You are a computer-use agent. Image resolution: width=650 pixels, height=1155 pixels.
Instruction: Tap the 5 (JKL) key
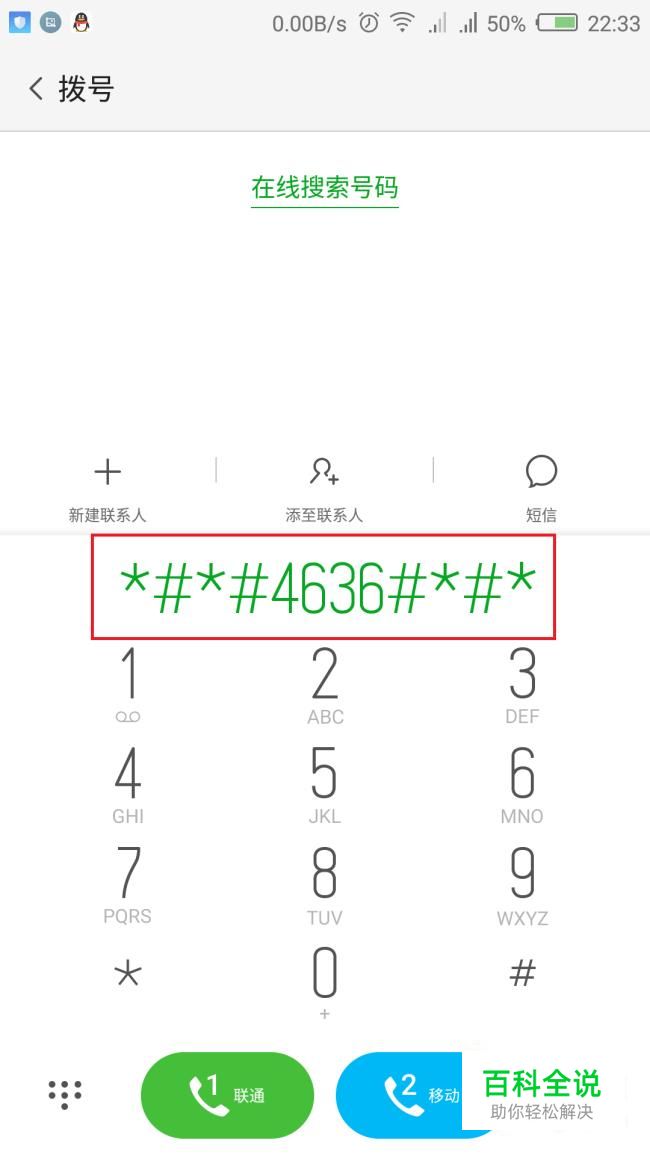point(325,785)
